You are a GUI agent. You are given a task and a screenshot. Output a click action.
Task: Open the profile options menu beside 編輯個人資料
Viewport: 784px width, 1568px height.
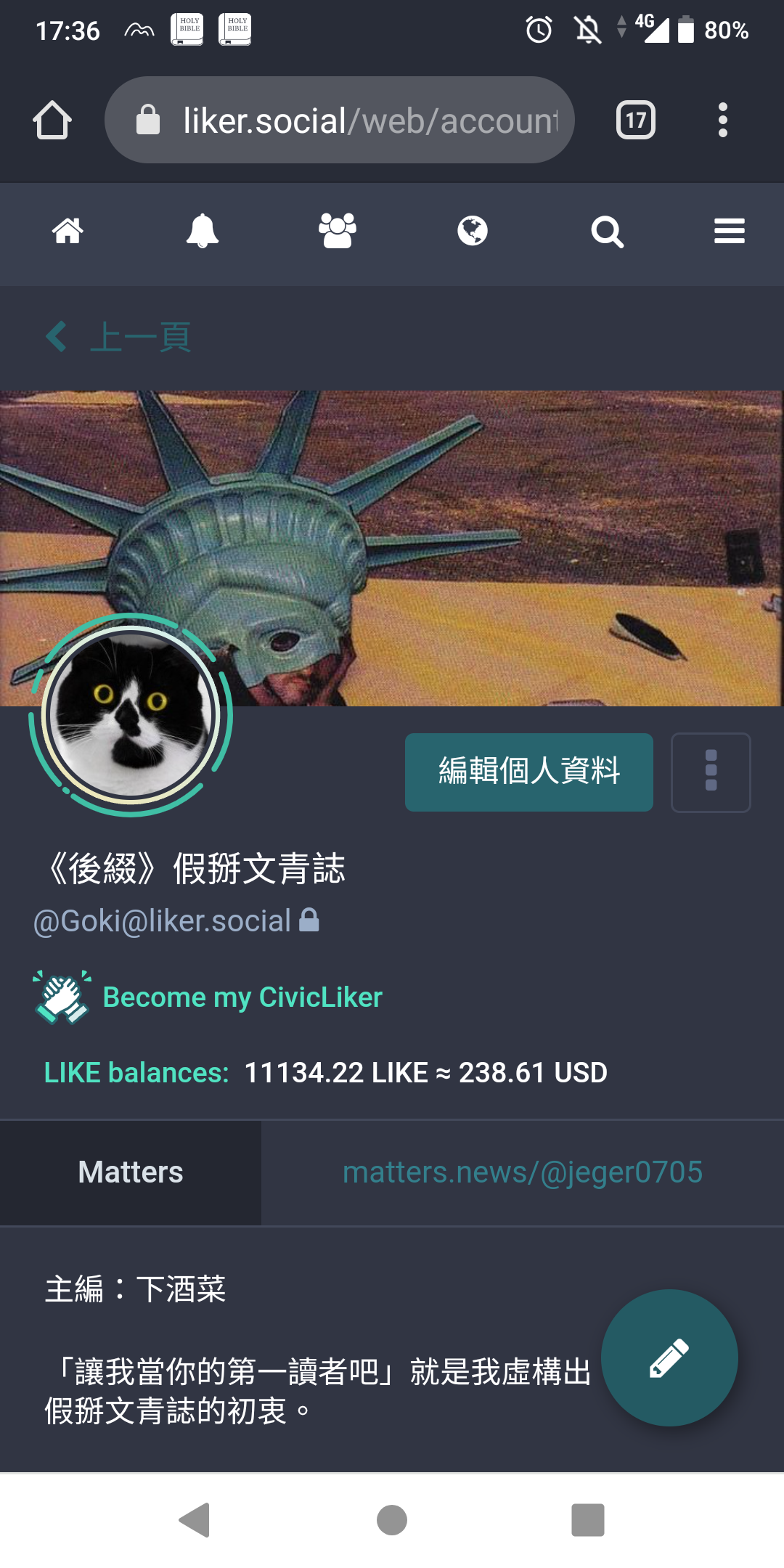pos(711,772)
